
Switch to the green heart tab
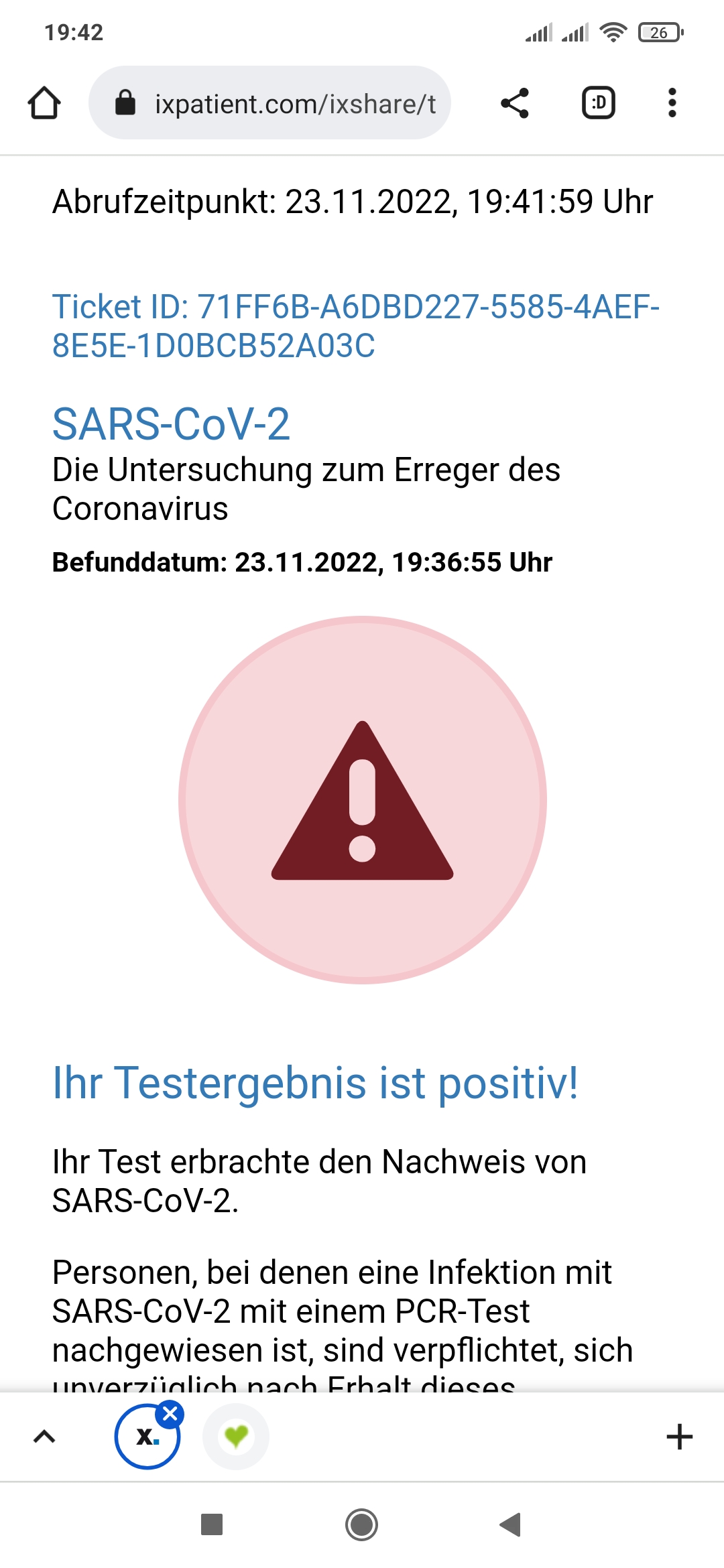pyautogui.click(x=236, y=1437)
